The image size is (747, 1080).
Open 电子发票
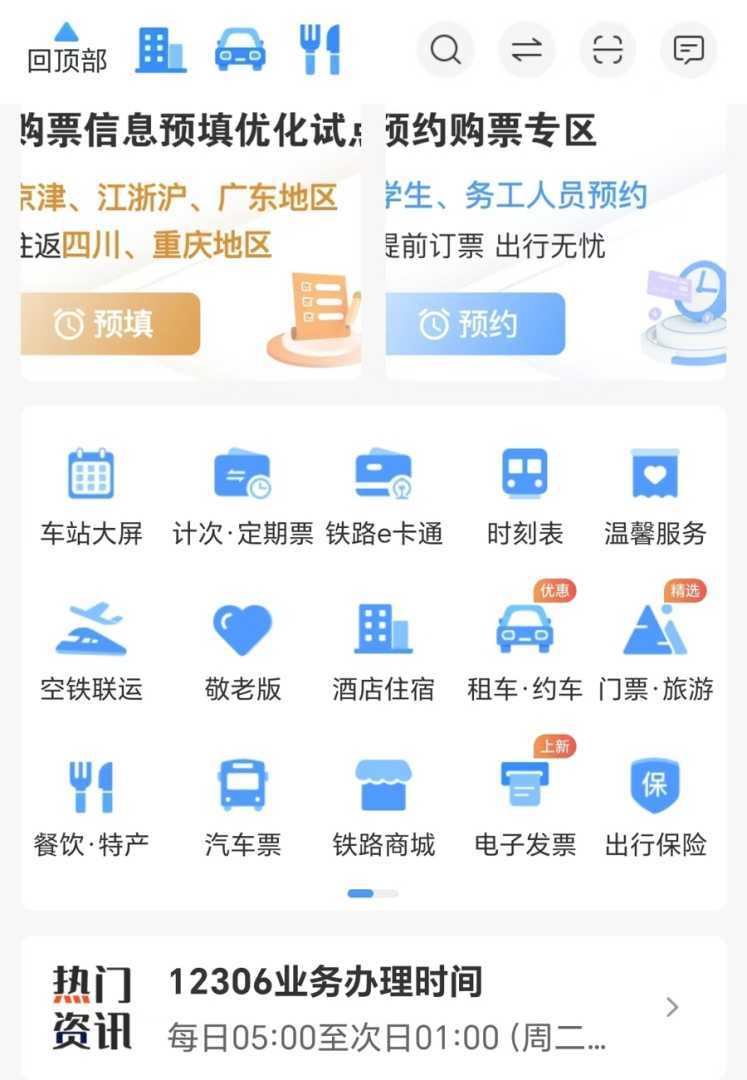coord(524,806)
